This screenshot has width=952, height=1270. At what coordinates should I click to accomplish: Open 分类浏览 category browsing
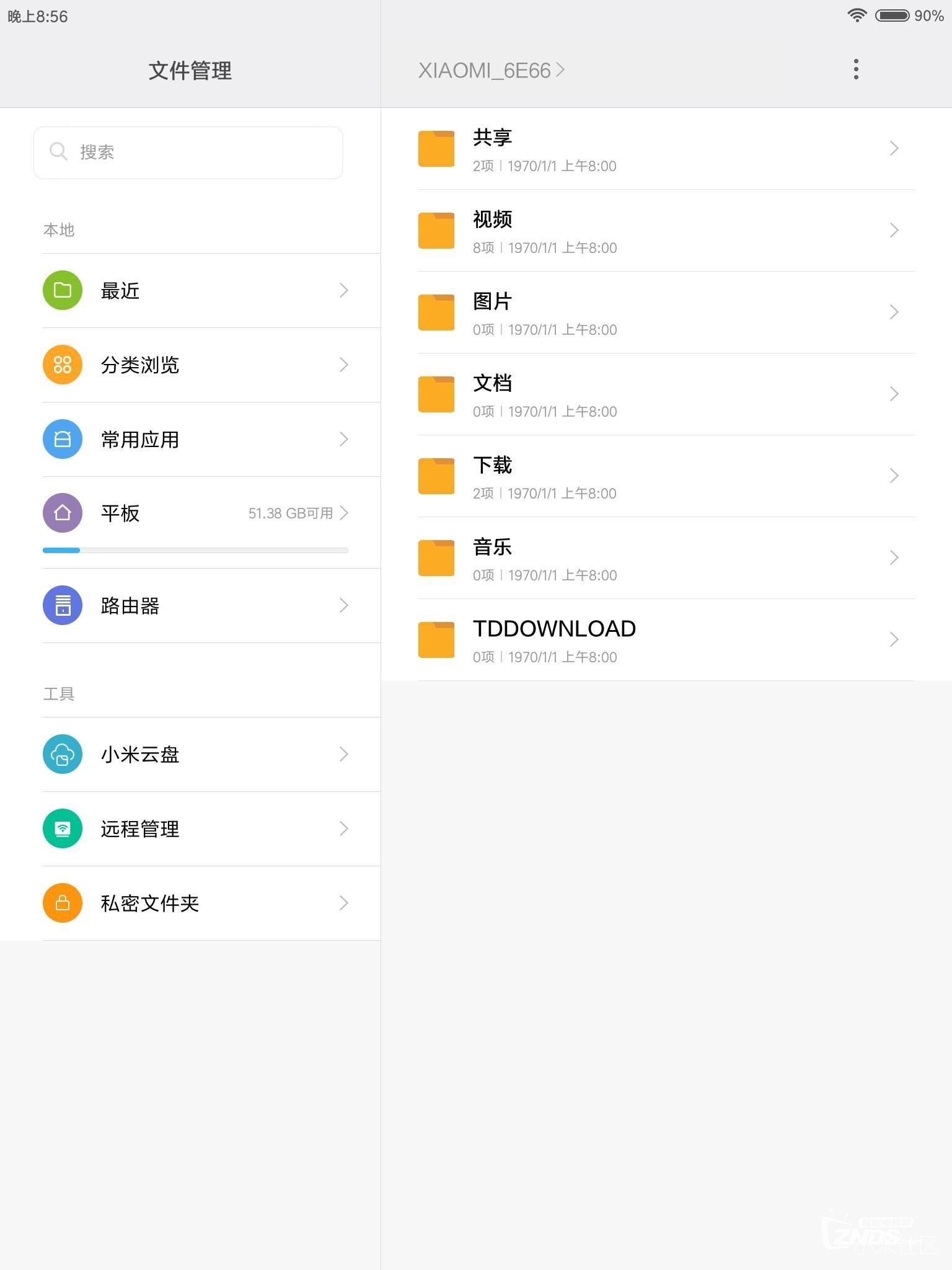pos(196,365)
